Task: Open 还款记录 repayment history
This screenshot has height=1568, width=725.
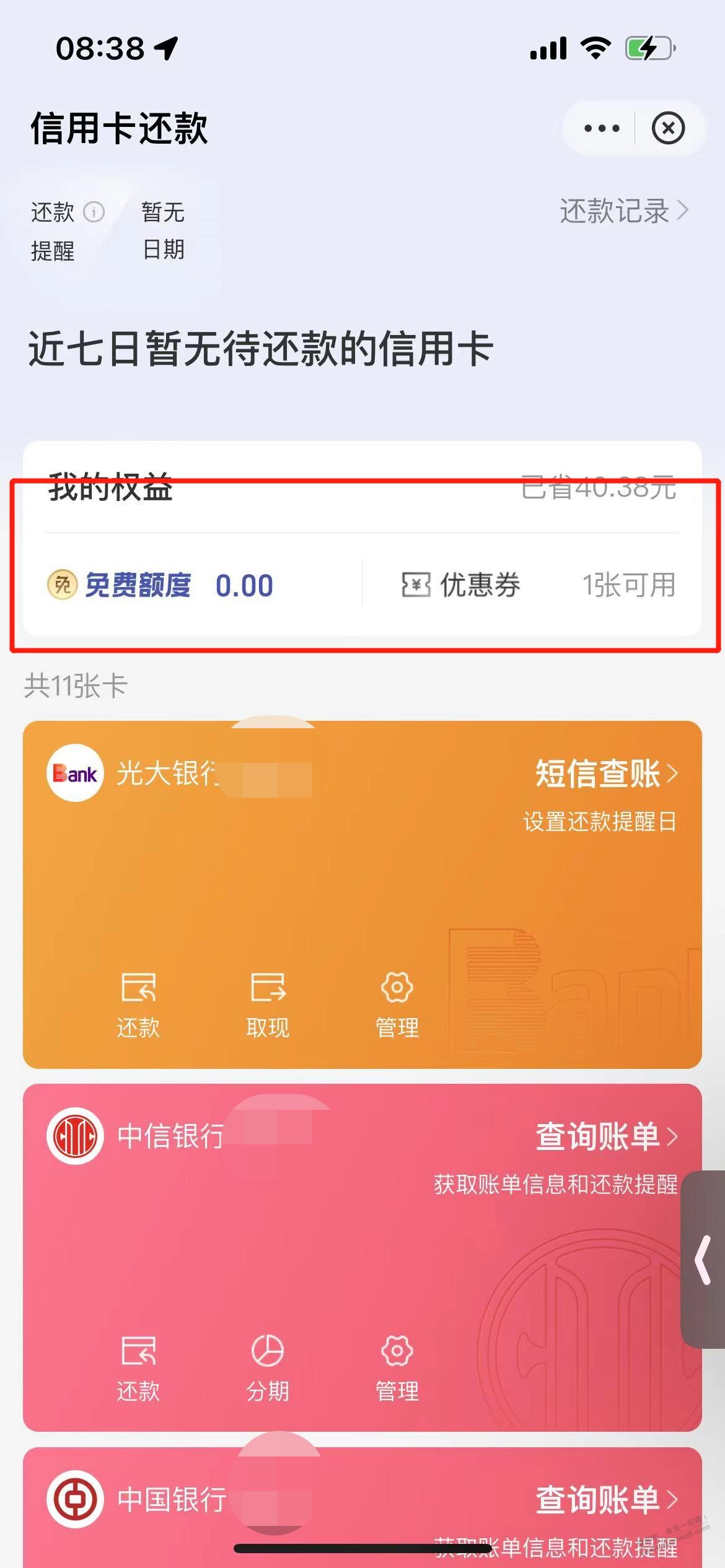Action: point(623,211)
